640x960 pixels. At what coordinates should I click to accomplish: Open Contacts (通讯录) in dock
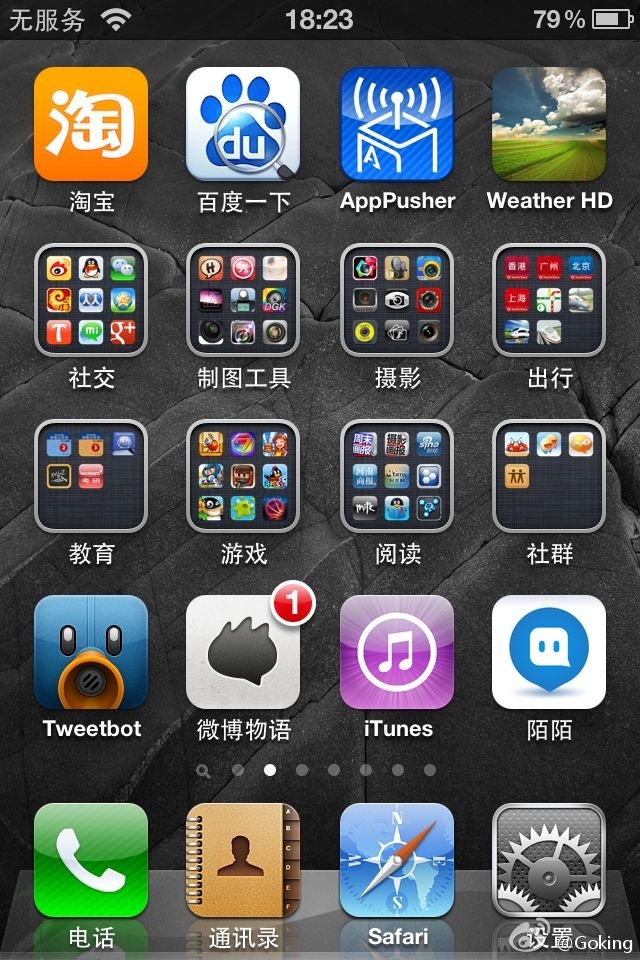coord(243,860)
